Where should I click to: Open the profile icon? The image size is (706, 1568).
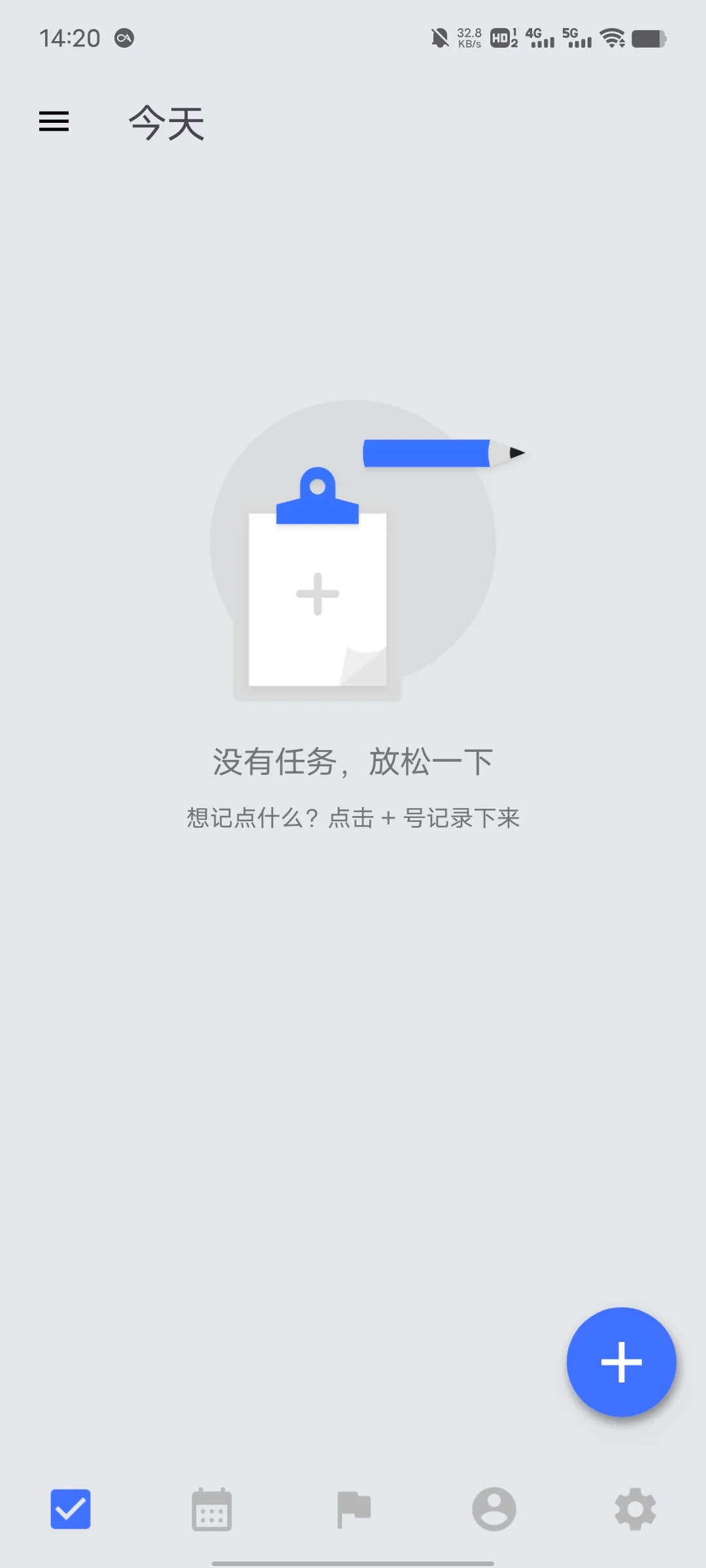(x=494, y=1511)
